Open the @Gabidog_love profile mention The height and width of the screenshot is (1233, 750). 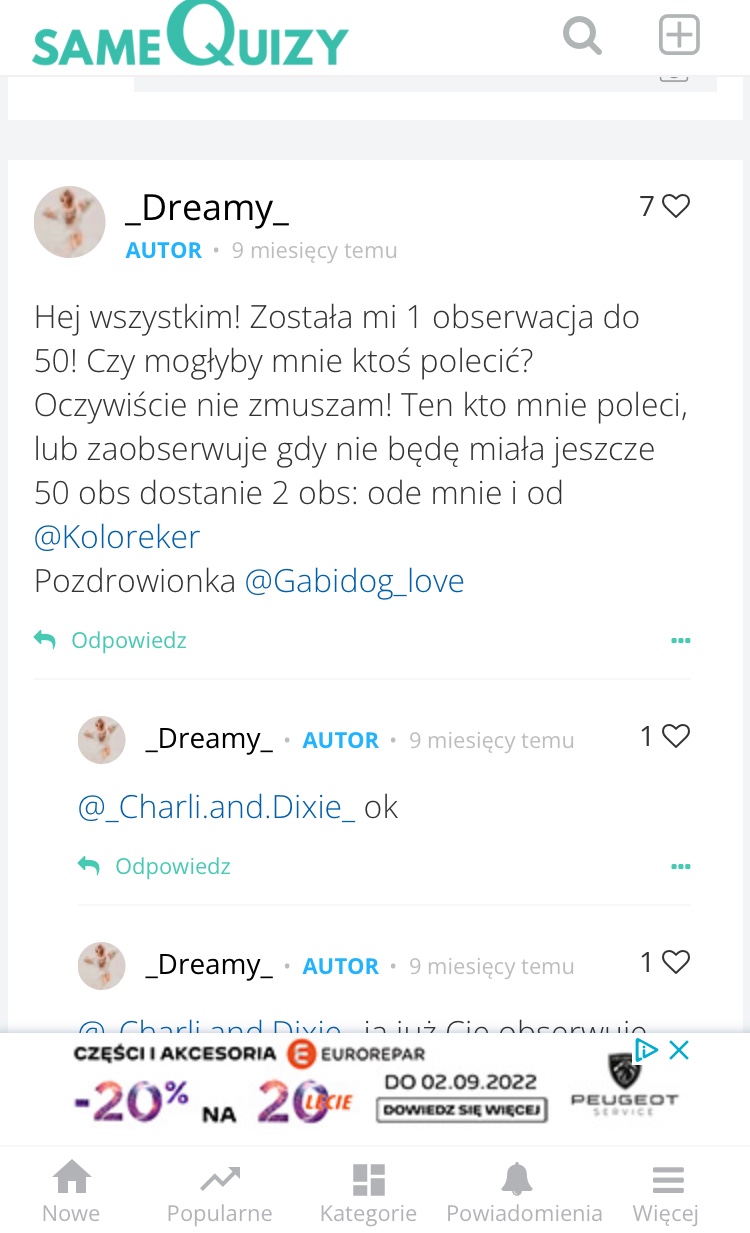click(354, 581)
